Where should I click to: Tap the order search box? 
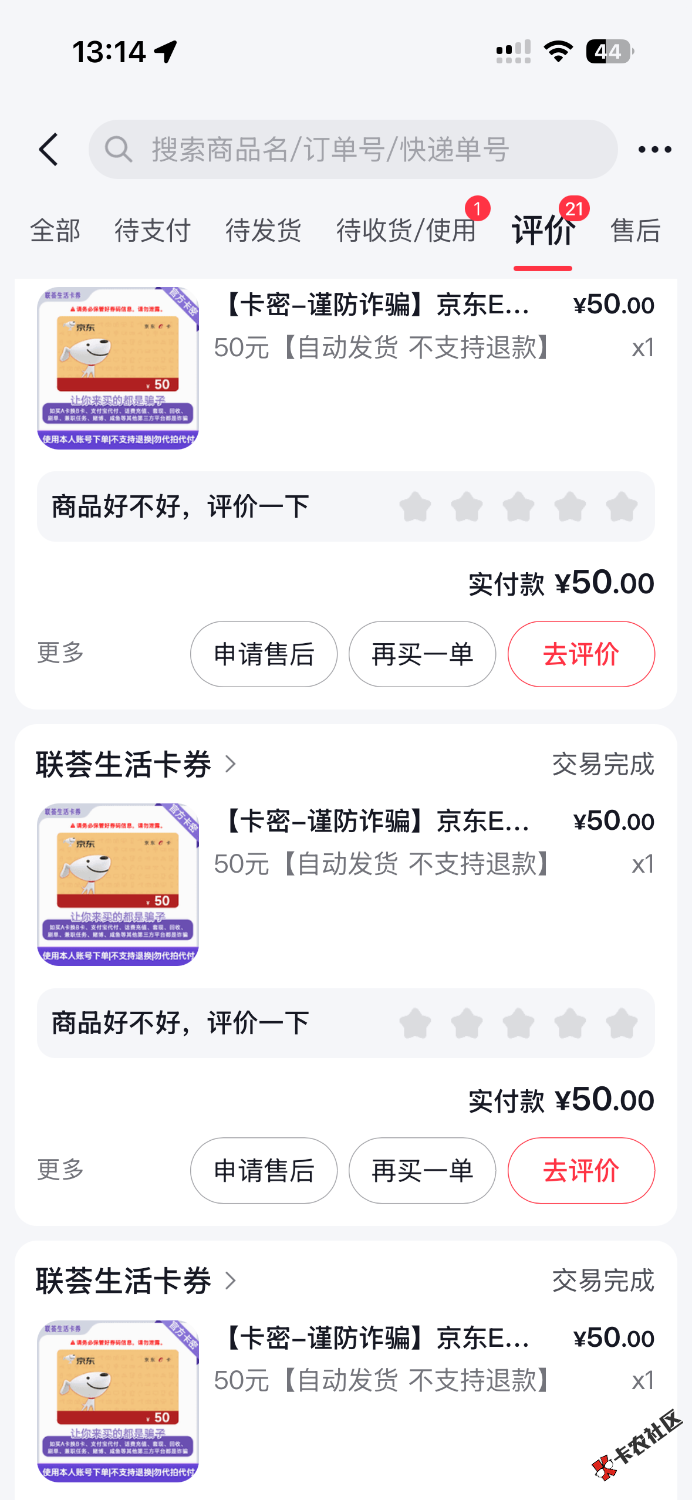pyautogui.click(x=352, y=150)
